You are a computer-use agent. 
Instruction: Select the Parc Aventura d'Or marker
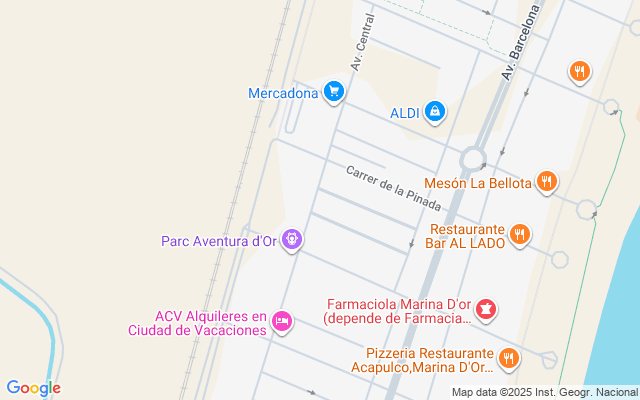[292, 239]
